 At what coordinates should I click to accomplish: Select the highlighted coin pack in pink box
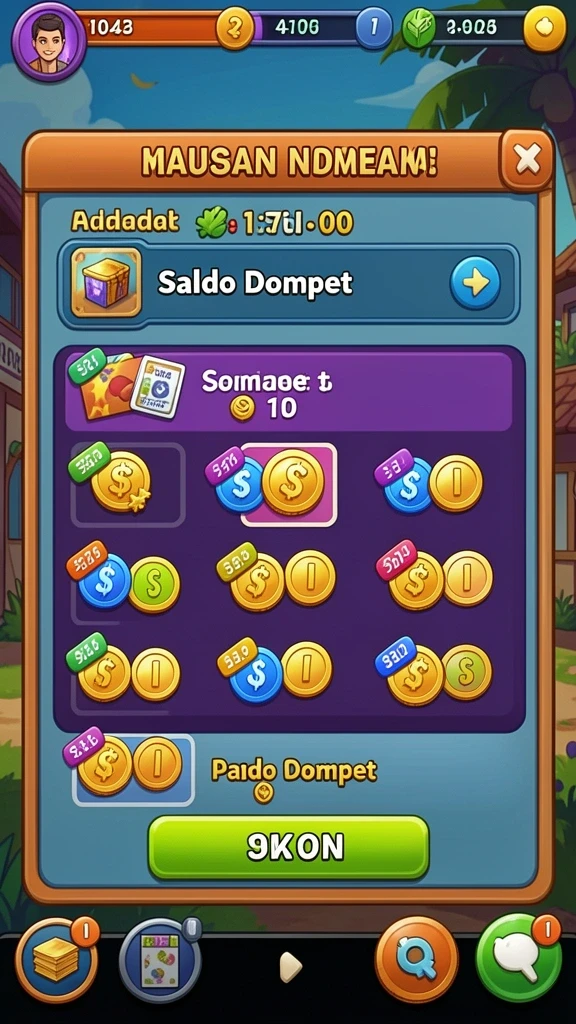coord(289,484)
